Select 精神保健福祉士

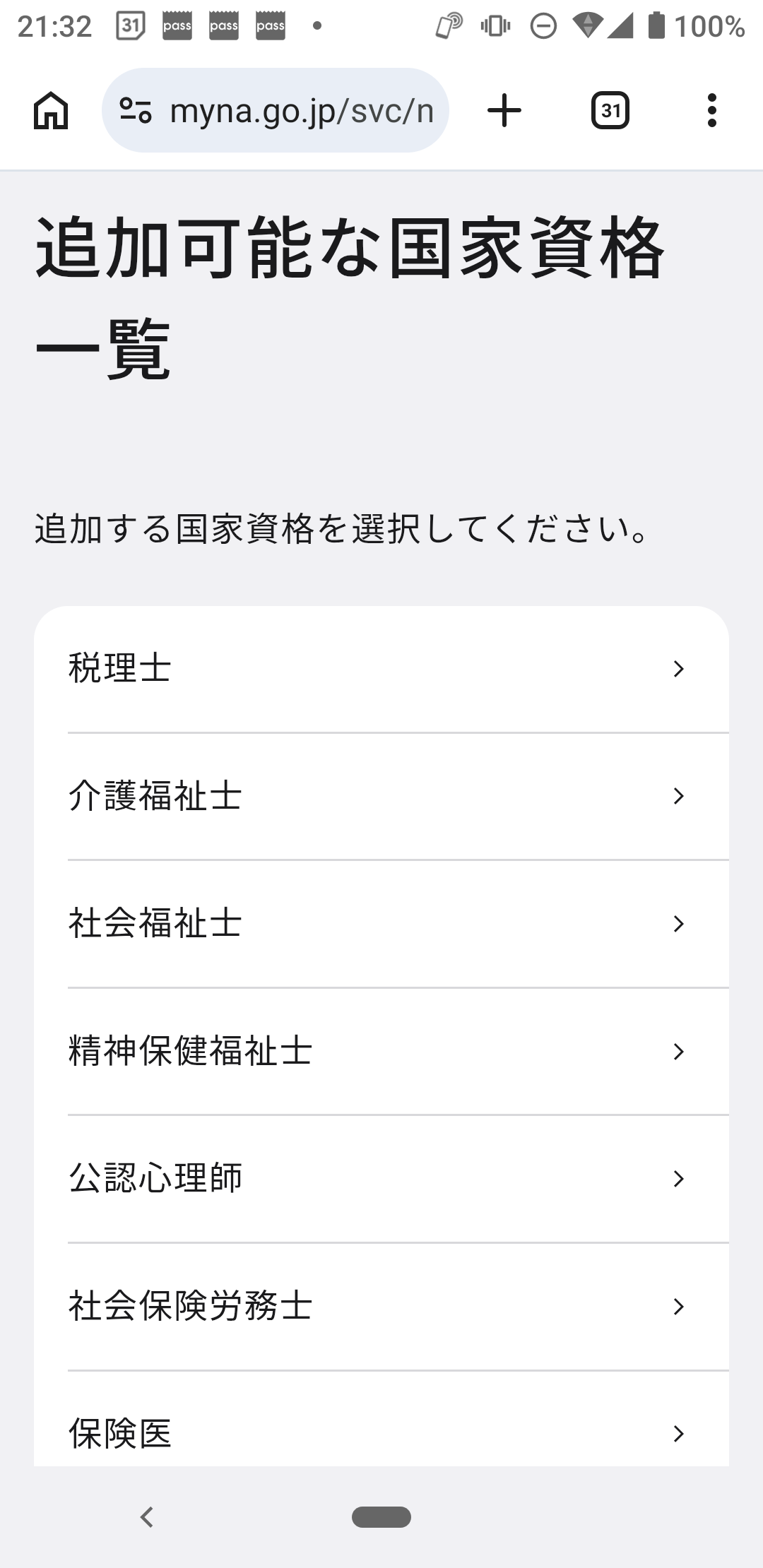381,1051
